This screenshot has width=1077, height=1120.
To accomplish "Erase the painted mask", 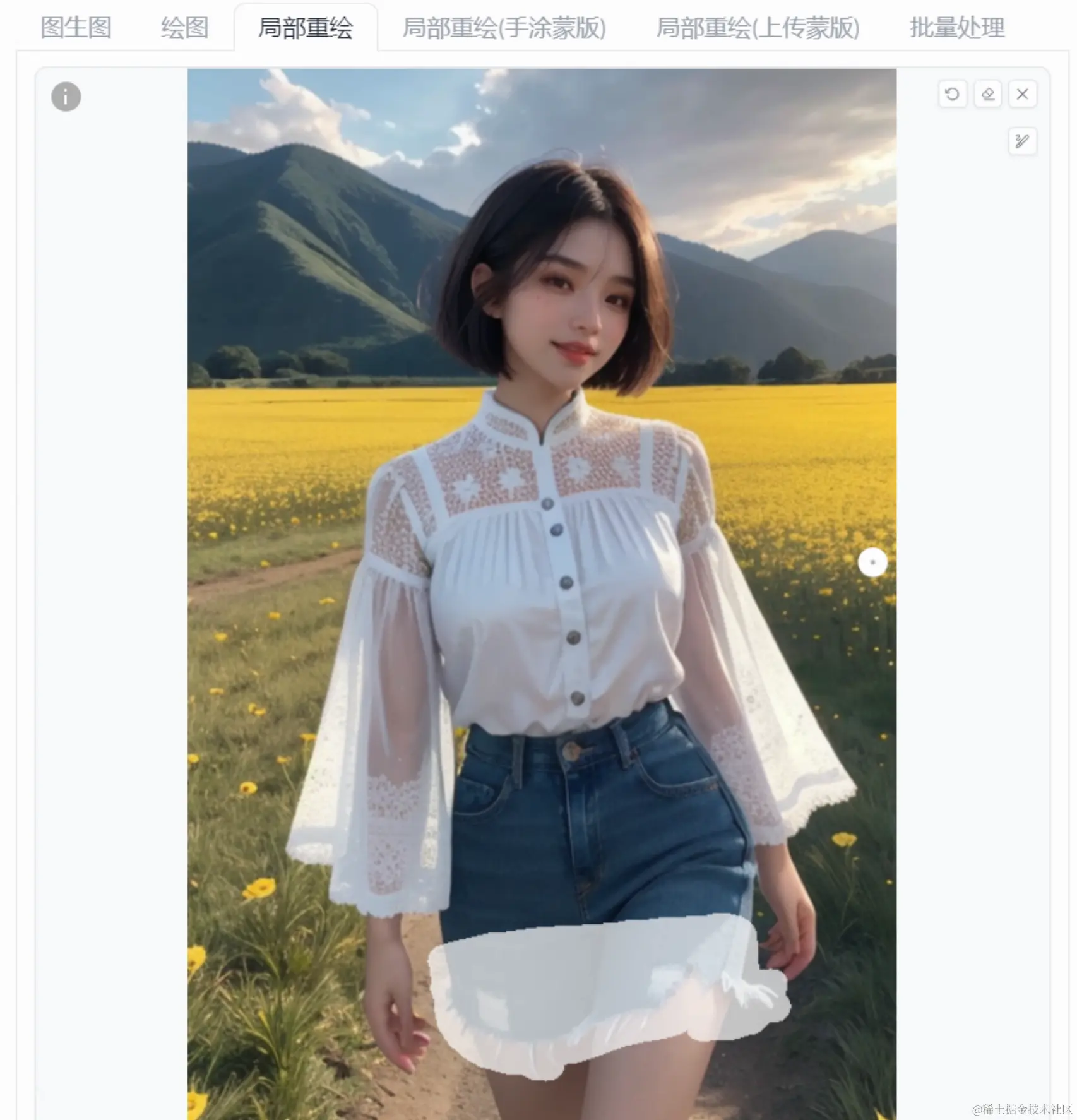I will pos(988,95).
